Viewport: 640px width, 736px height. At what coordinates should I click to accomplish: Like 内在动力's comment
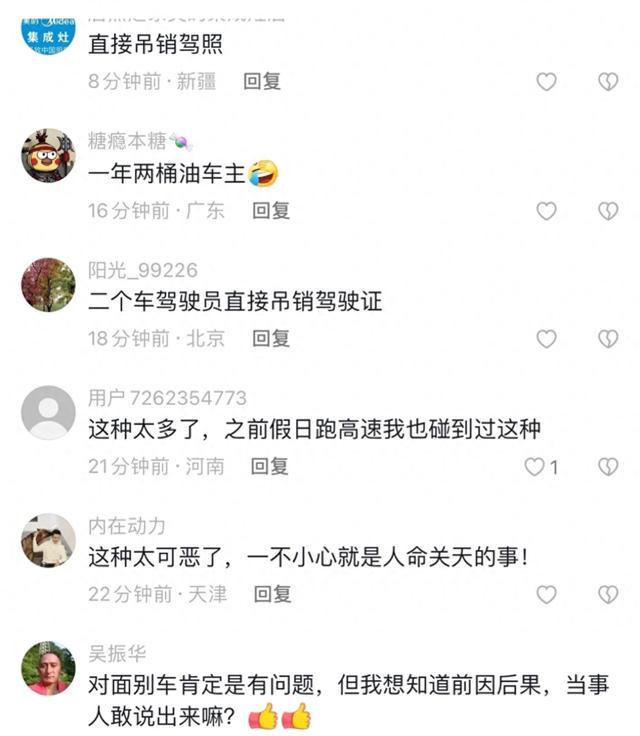[546, 594]
